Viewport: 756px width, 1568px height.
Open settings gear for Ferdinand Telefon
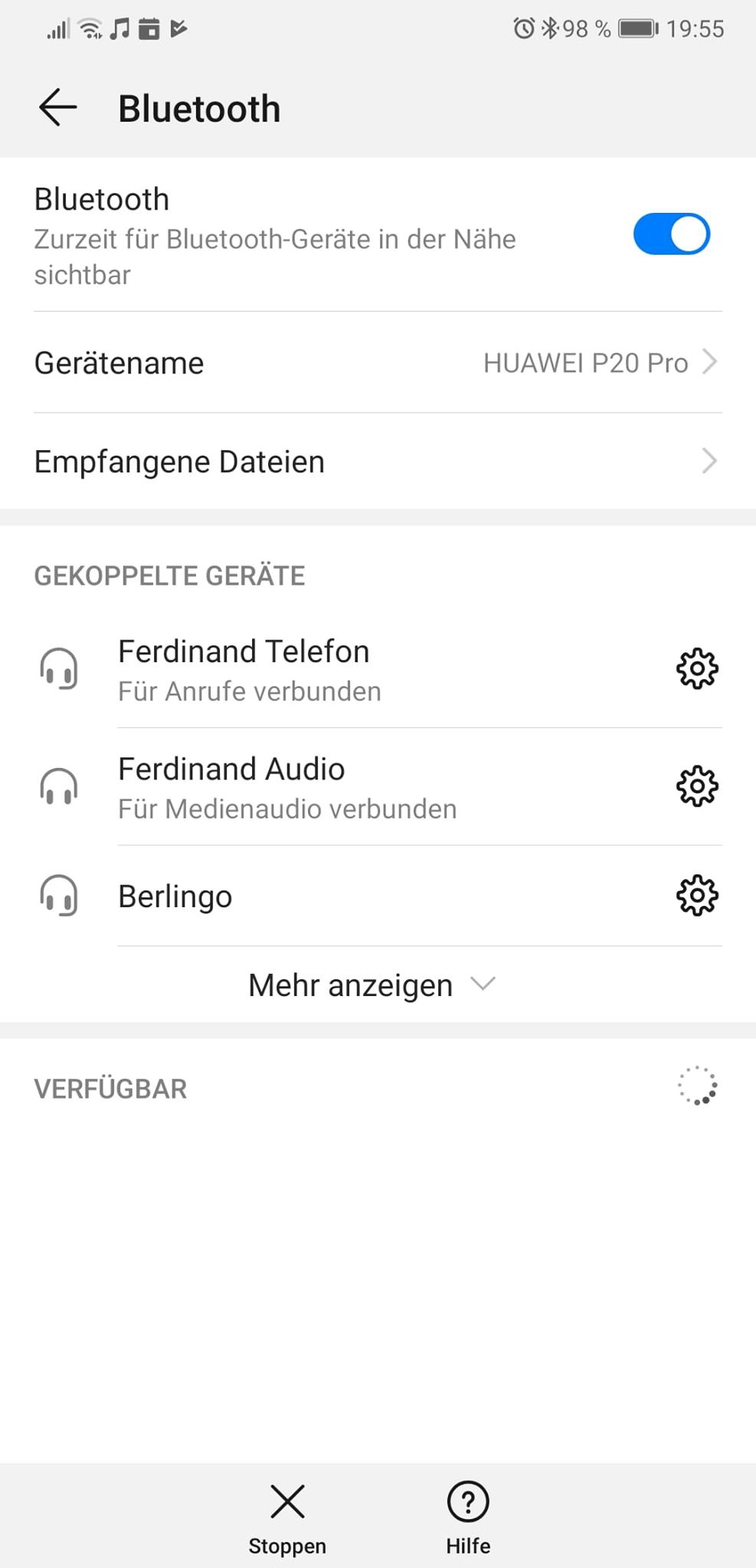point(697,669)
